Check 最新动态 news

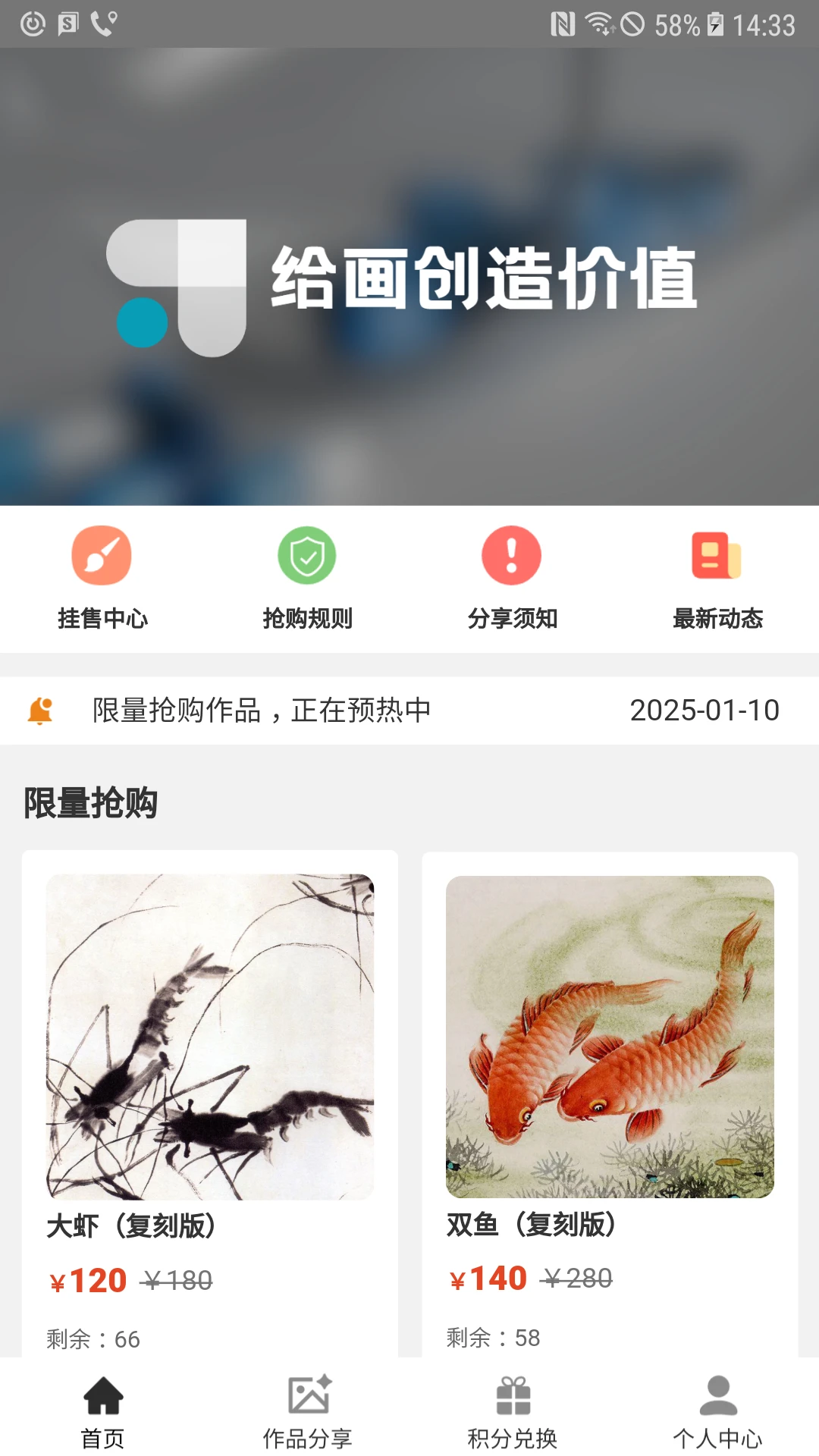click(717, 578)
